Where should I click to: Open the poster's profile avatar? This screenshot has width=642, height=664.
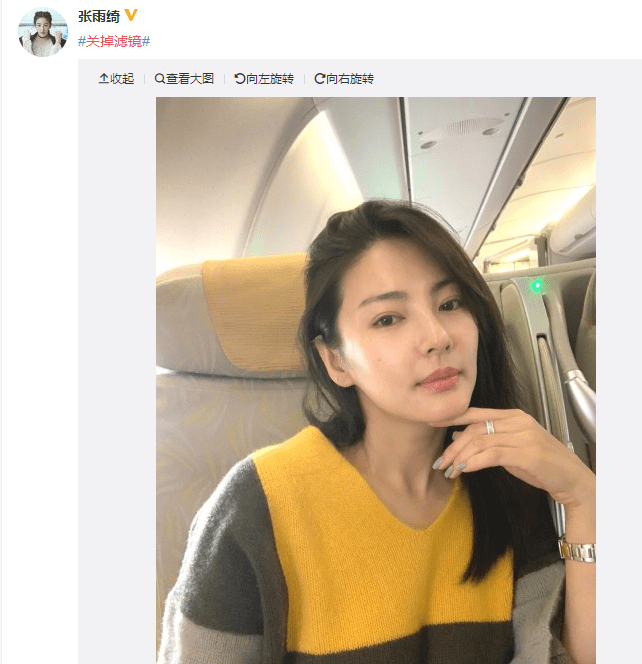click(43, 32)
